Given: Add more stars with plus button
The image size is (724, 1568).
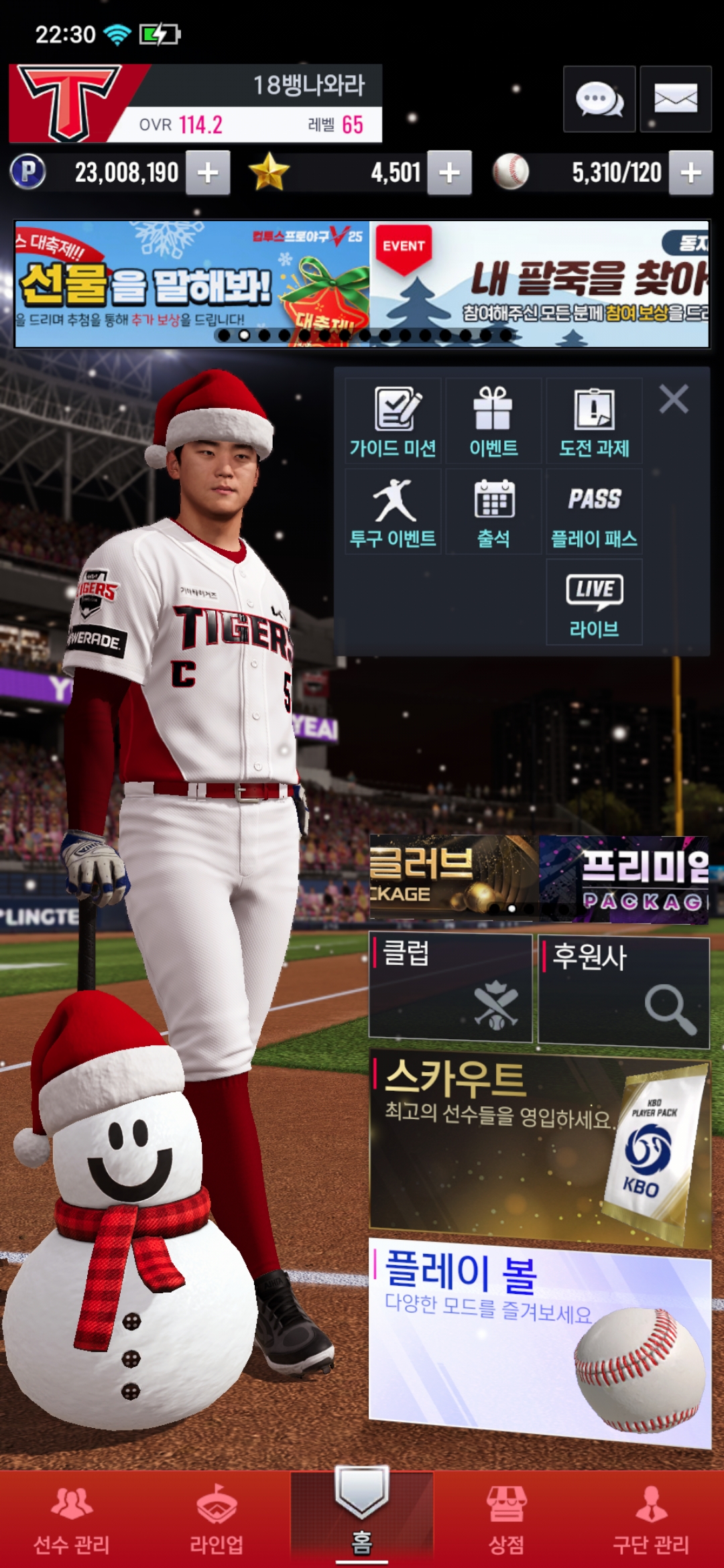Looking at the screenshot, I should coord(449,173).
